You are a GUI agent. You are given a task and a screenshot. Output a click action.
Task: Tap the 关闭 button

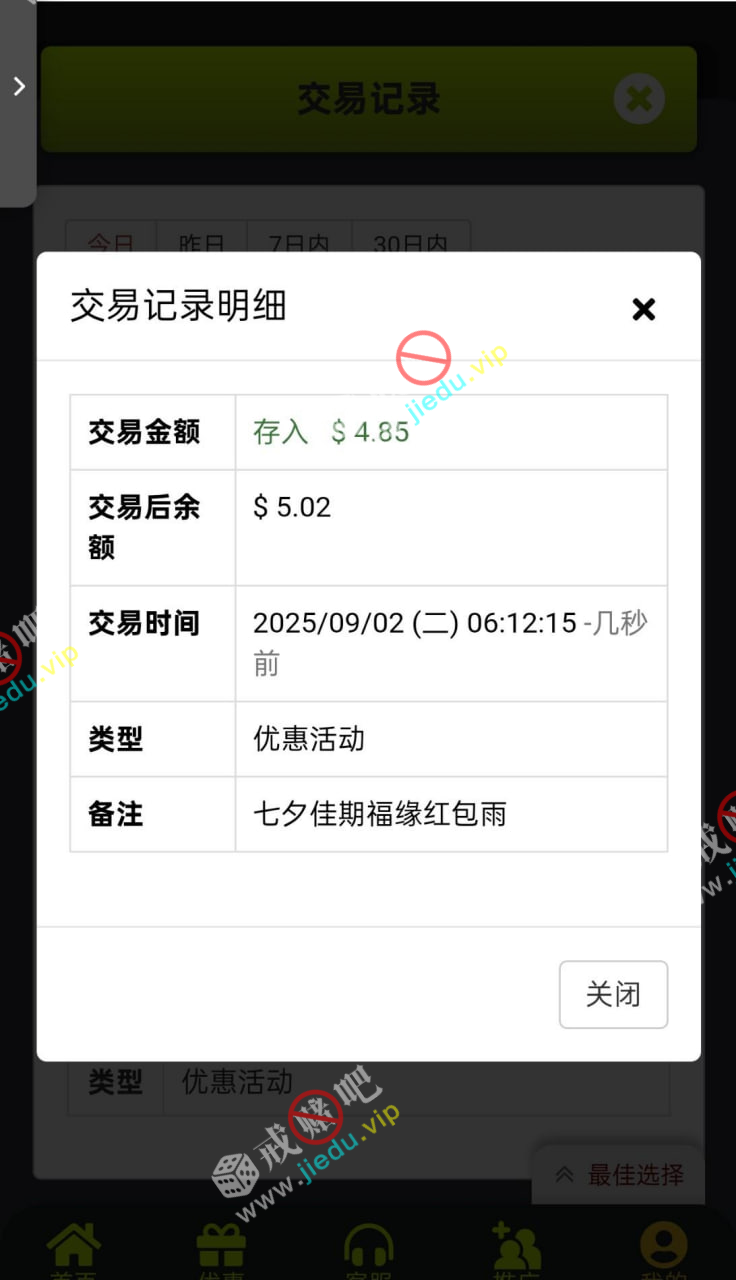coord(613,994)
